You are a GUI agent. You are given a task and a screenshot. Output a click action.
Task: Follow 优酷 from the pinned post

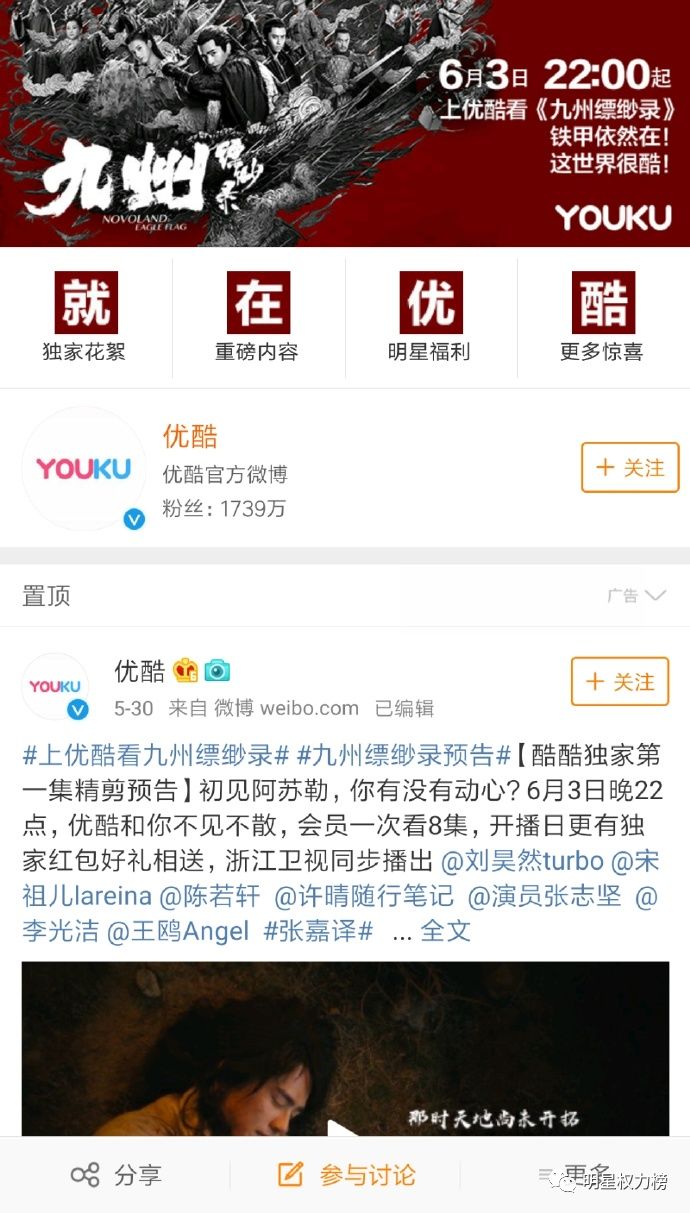click(x=620, y=682)
